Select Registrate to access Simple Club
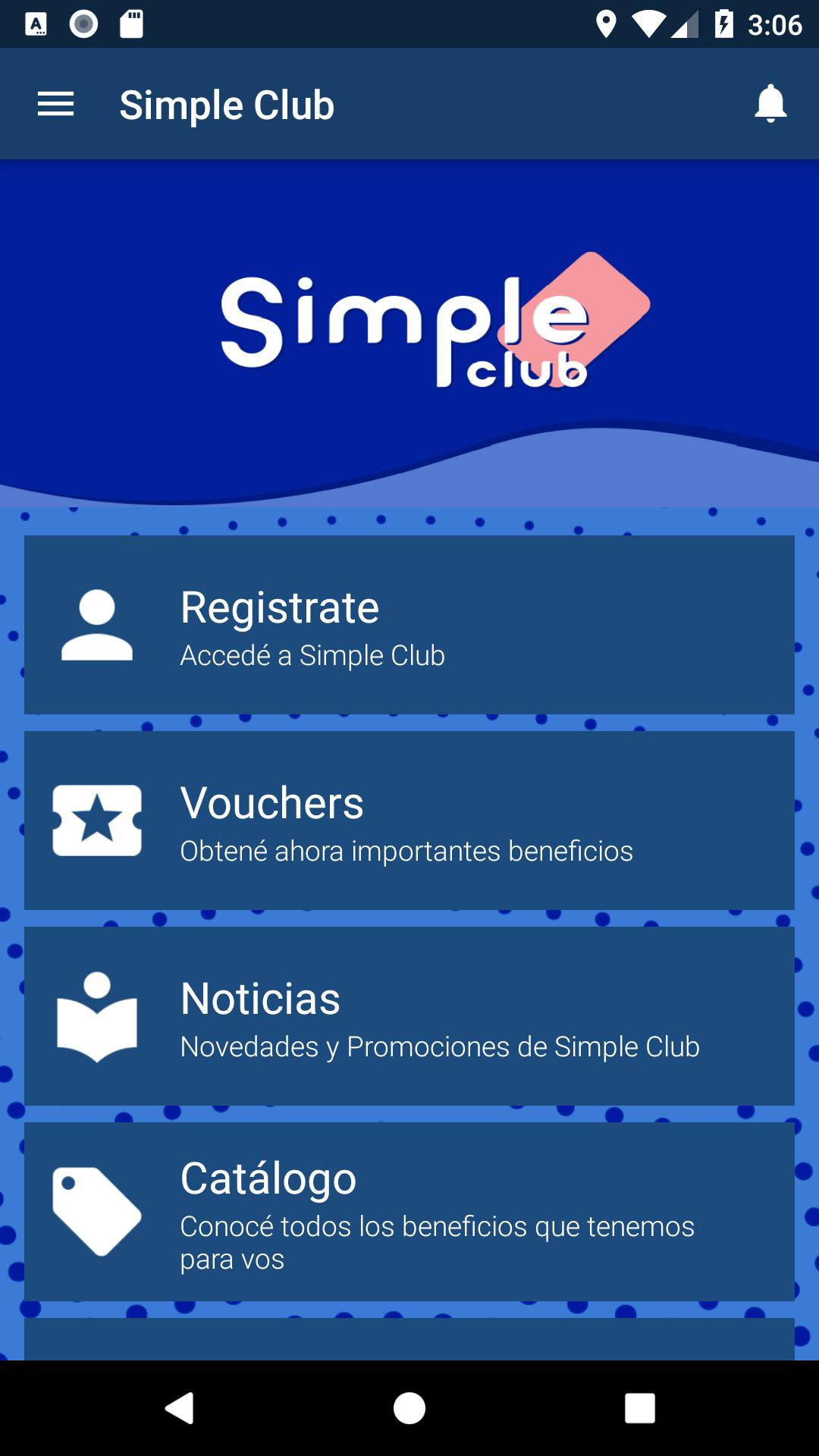Viewport: 819px width, 1456px height. click(x=409, y=625)
